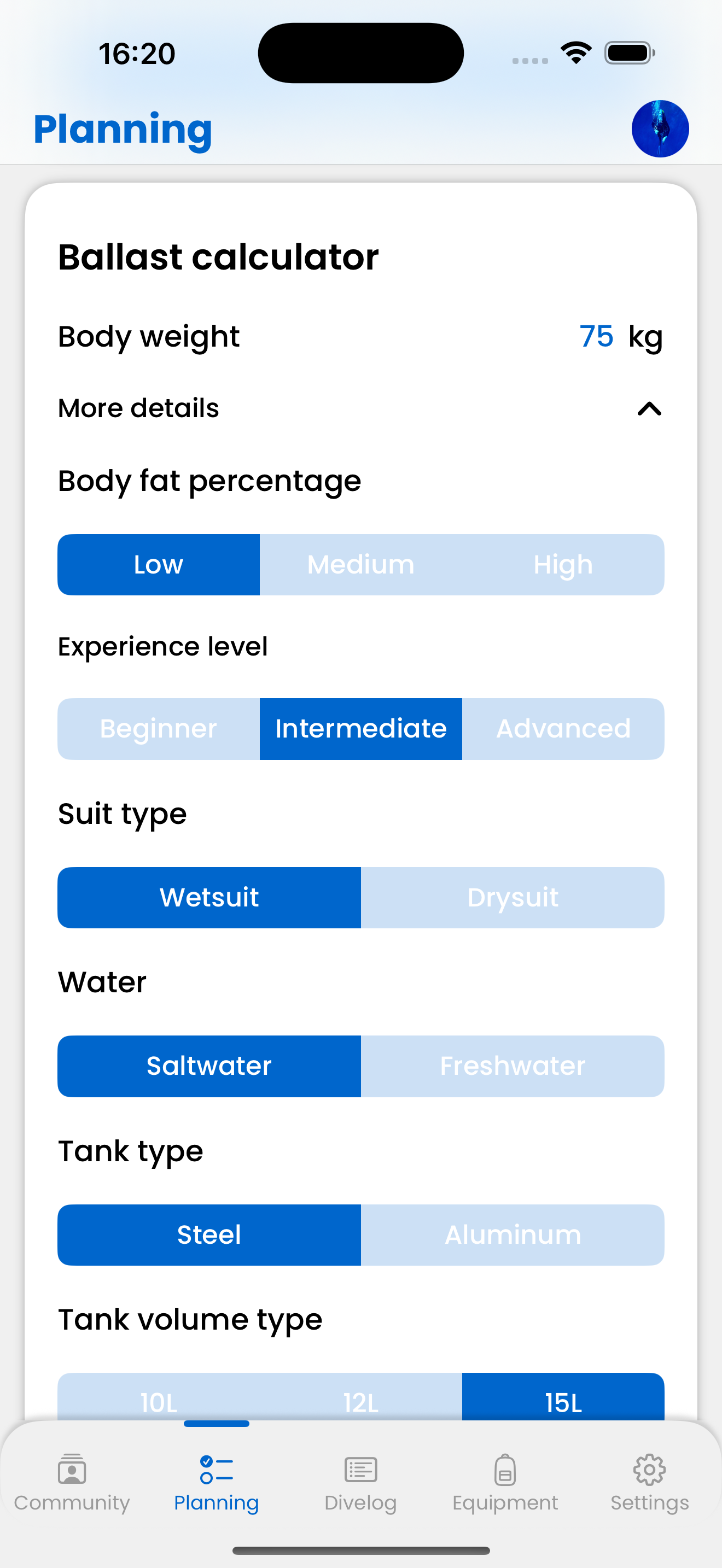Choose High body fat percentage
Image resolution: width=722 pixels, height=1568 pixels.
(563, 565)
